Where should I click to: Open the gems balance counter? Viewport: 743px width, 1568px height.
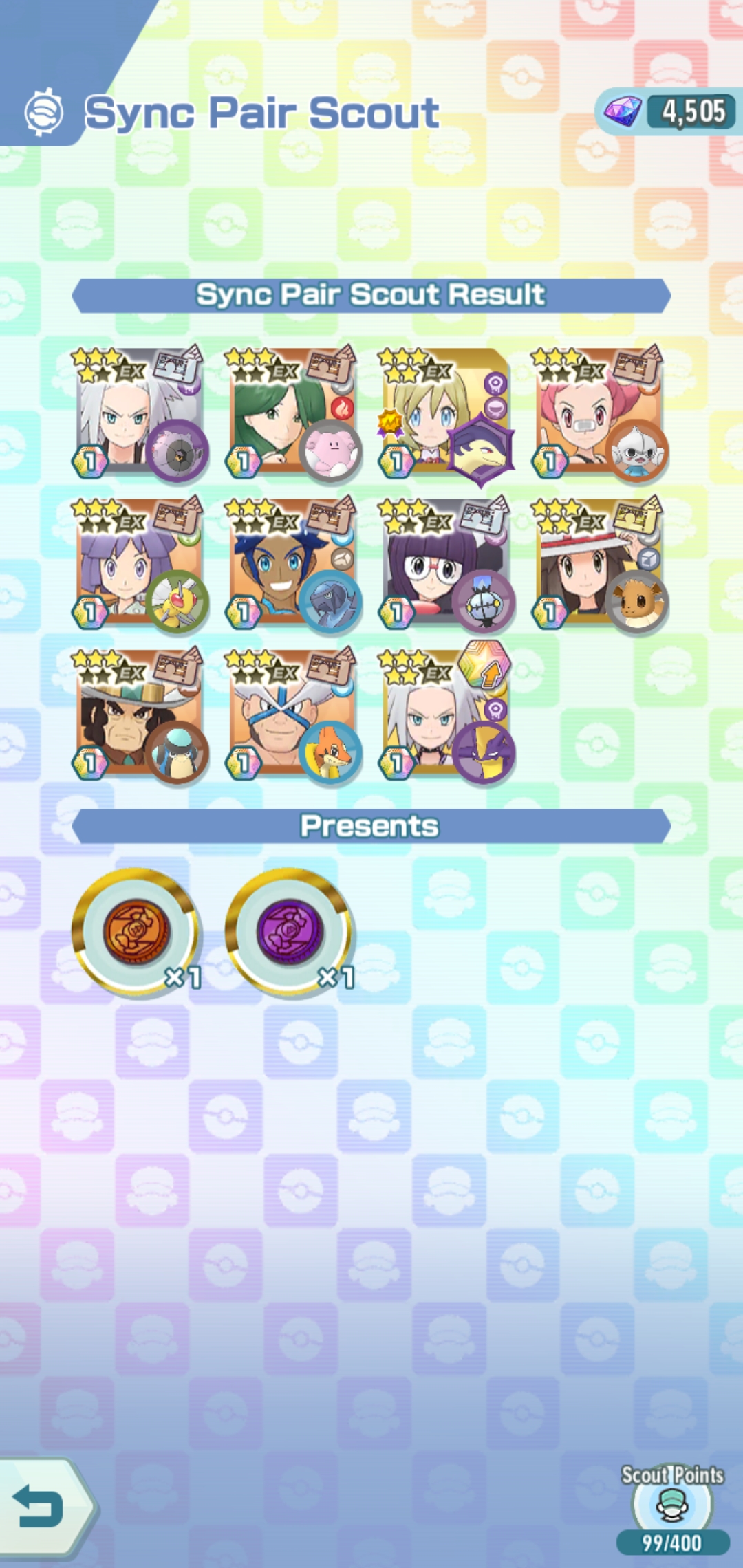667,111
